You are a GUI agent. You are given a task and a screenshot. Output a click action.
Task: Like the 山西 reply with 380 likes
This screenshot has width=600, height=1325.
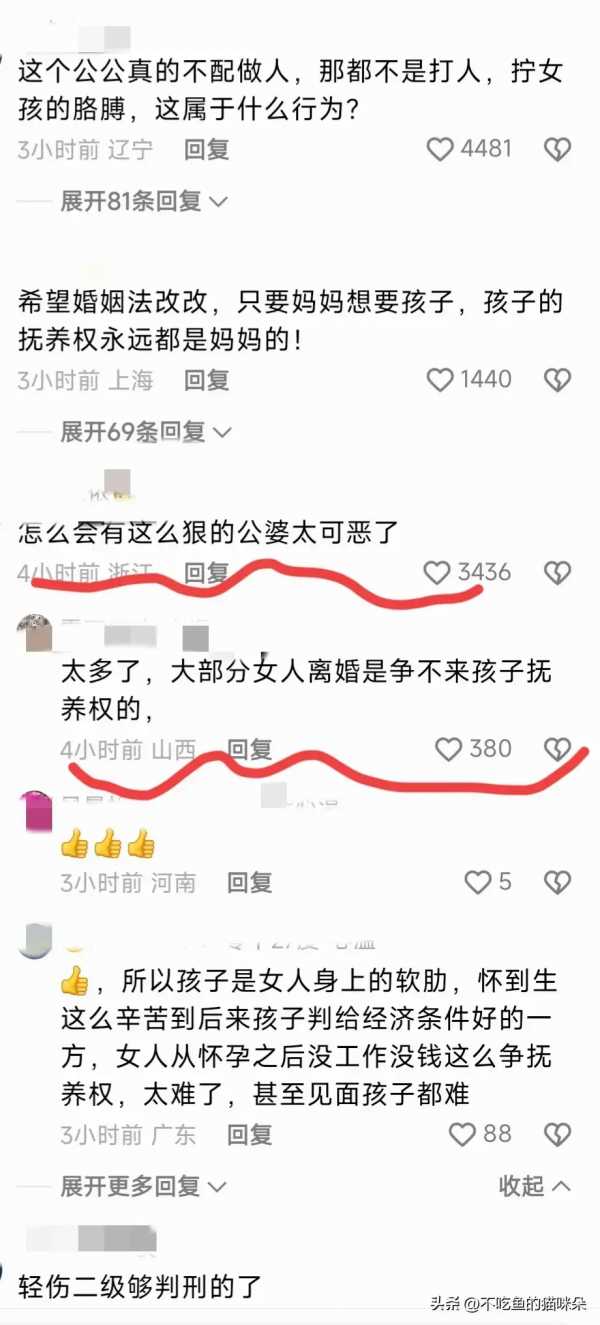449,749
